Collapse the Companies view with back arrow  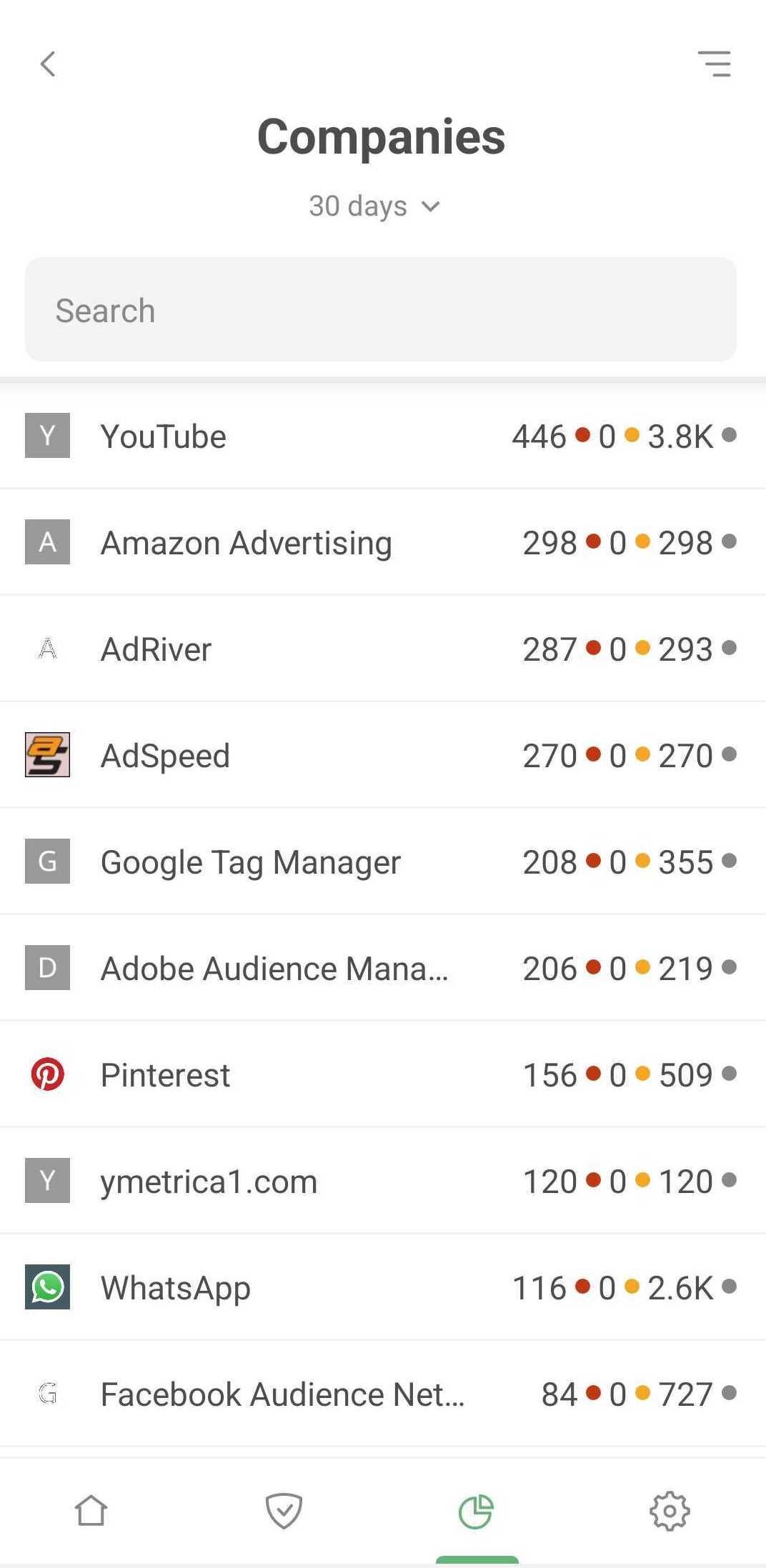click(x=49, y=64)
